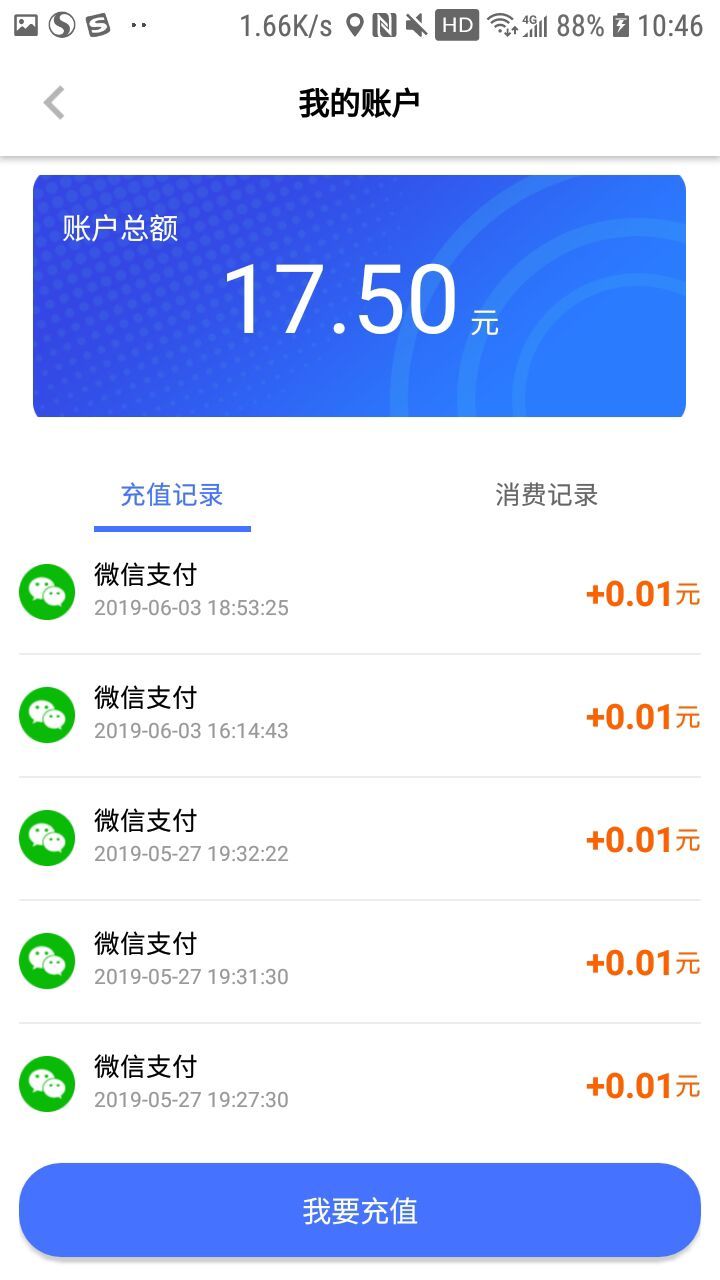Click the WeChat Pay icon on the first recharge record

47,592
